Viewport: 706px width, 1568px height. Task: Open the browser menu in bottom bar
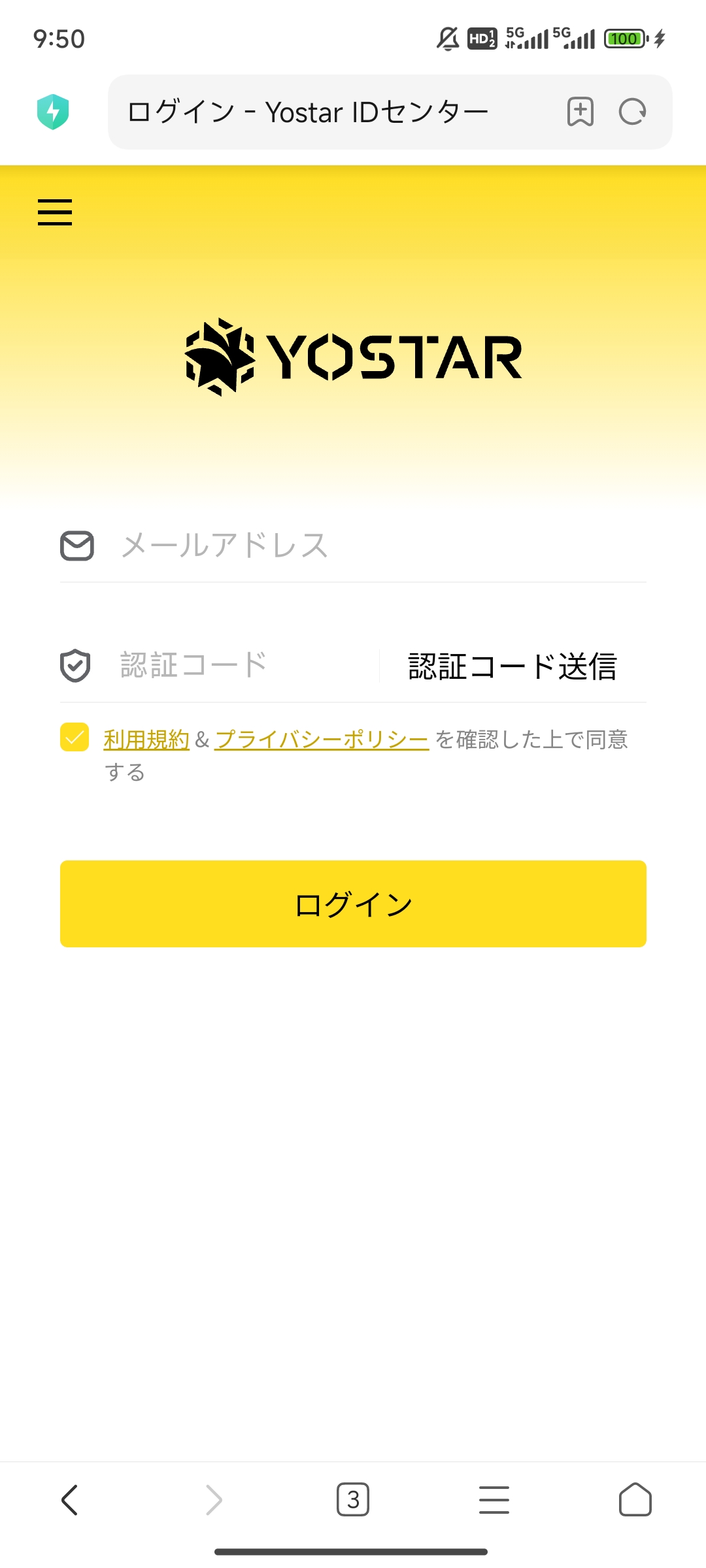tap(494, 1499)
